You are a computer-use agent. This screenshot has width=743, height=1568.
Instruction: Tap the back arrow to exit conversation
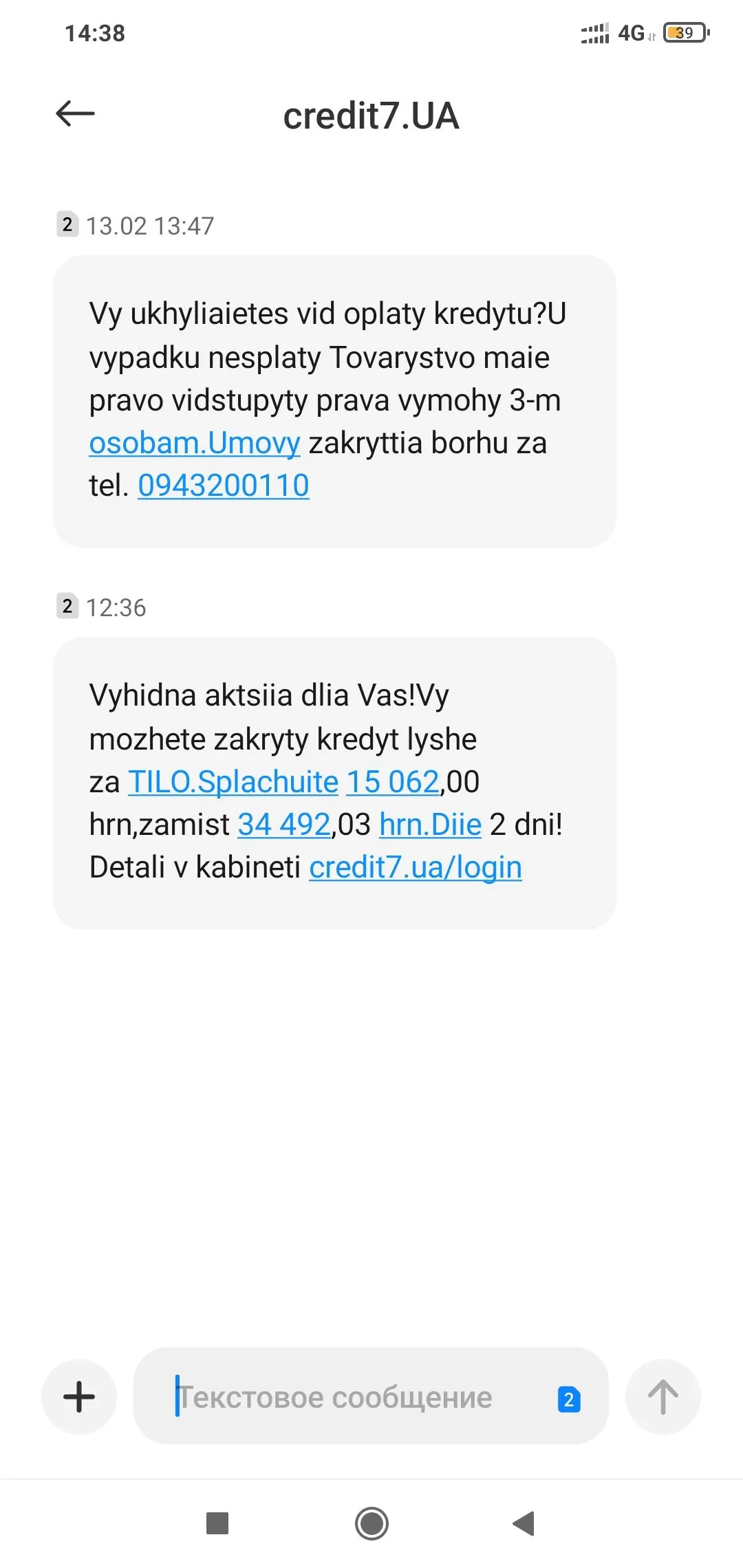pos(76,114)
